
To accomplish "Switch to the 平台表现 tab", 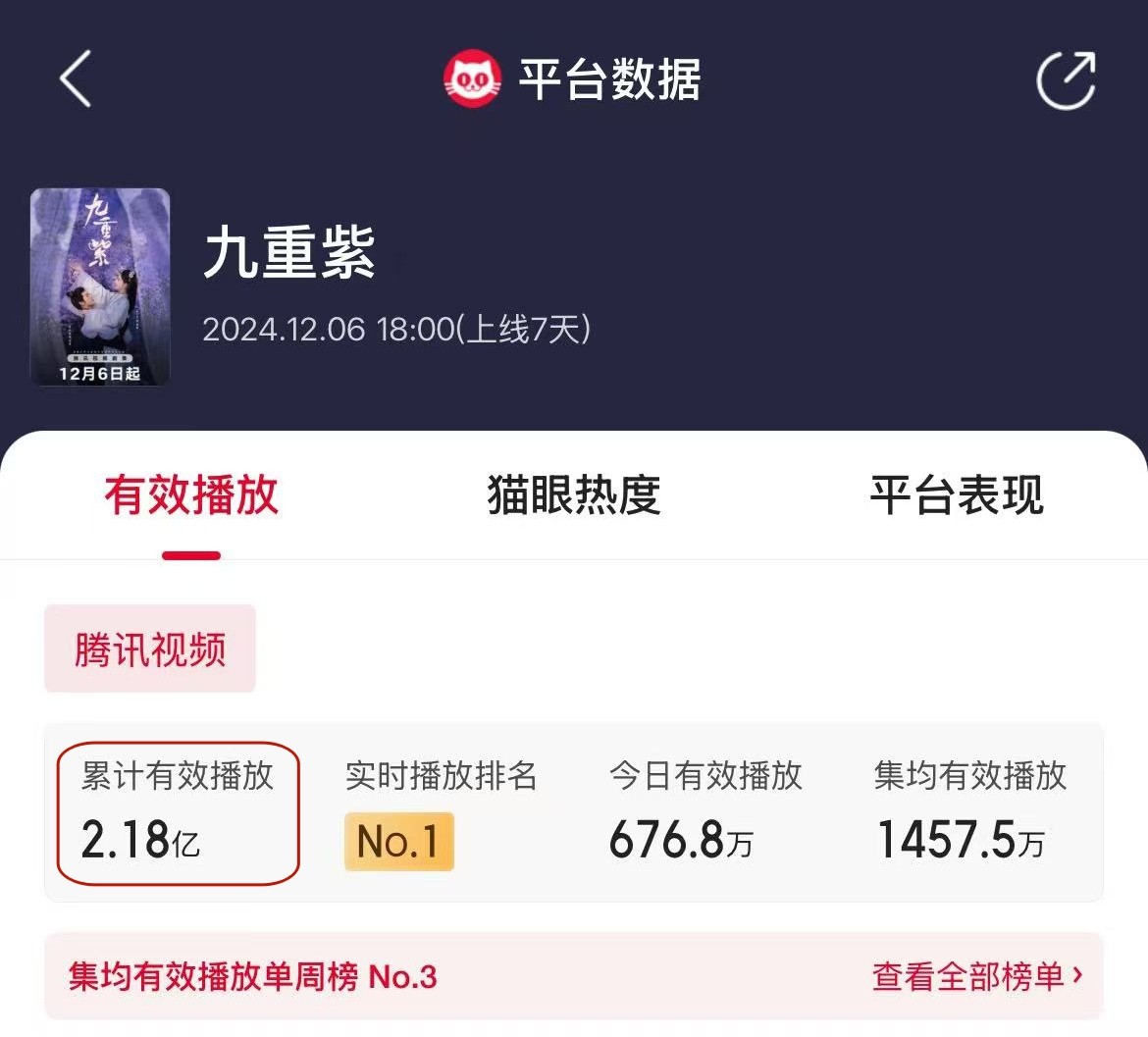I will click(x=957, y=494).
